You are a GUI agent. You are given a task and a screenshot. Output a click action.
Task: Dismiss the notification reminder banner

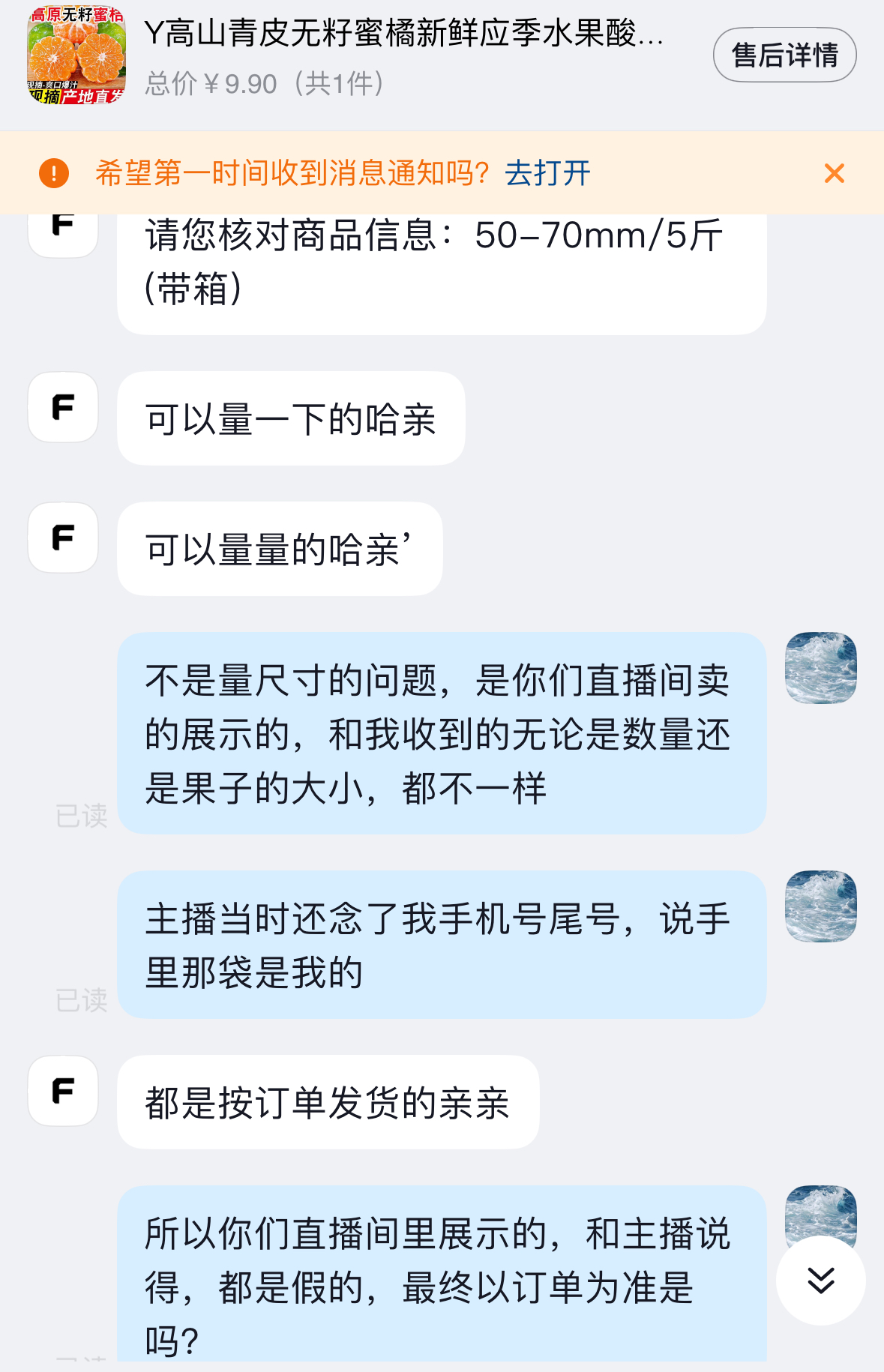tap(834, 173)
